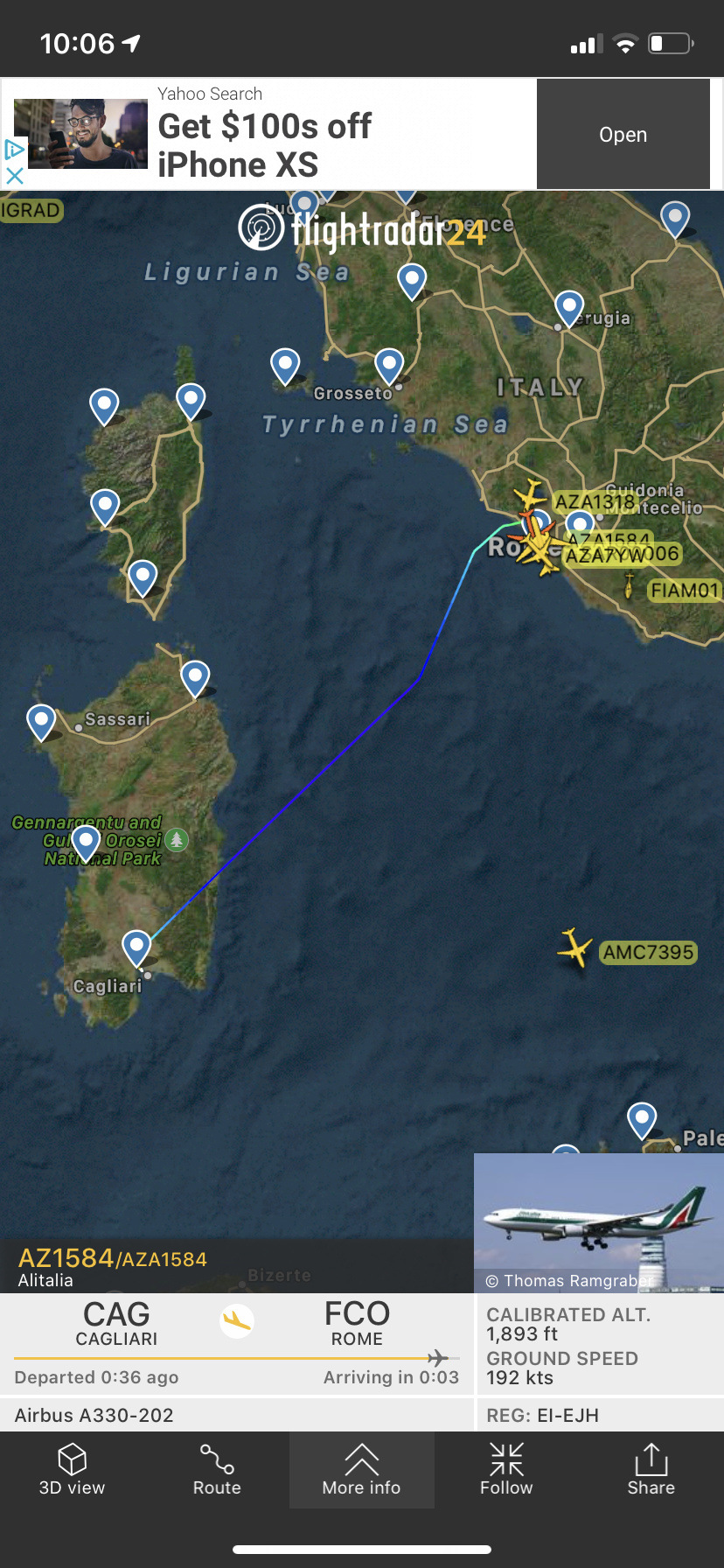
Task: Open the ad info triangle icon
Action: 14,149
